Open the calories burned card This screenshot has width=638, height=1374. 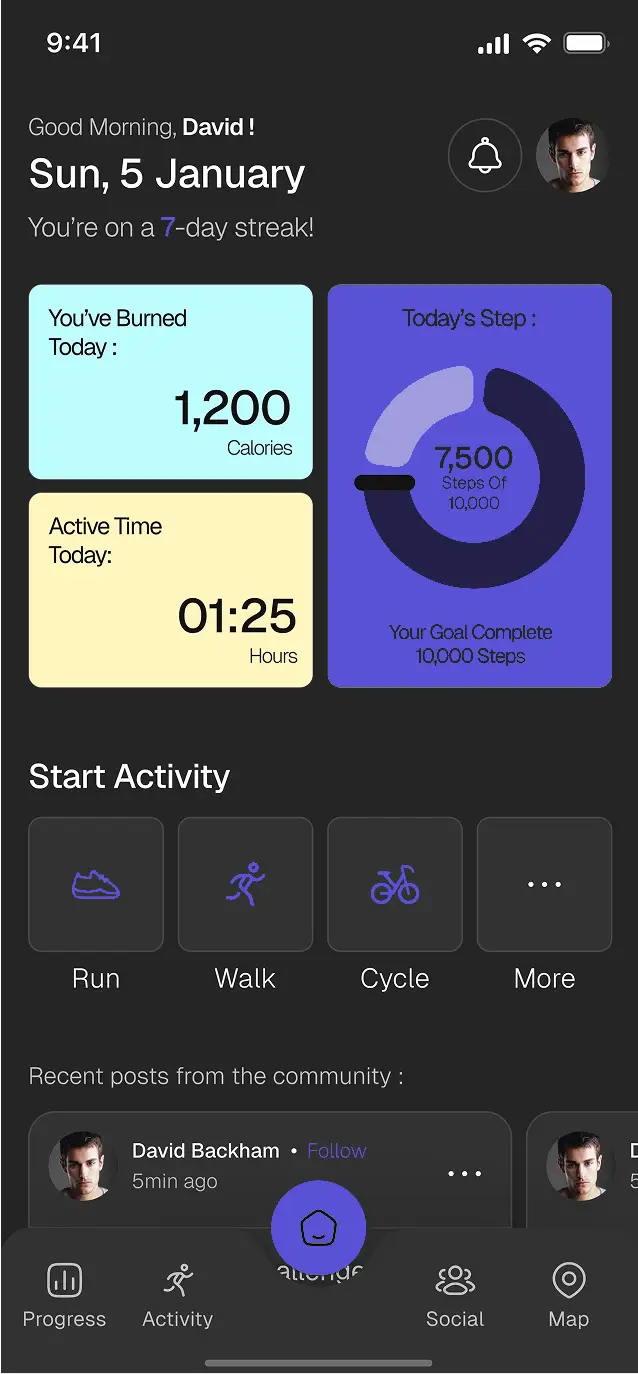(x=171, y=382)
